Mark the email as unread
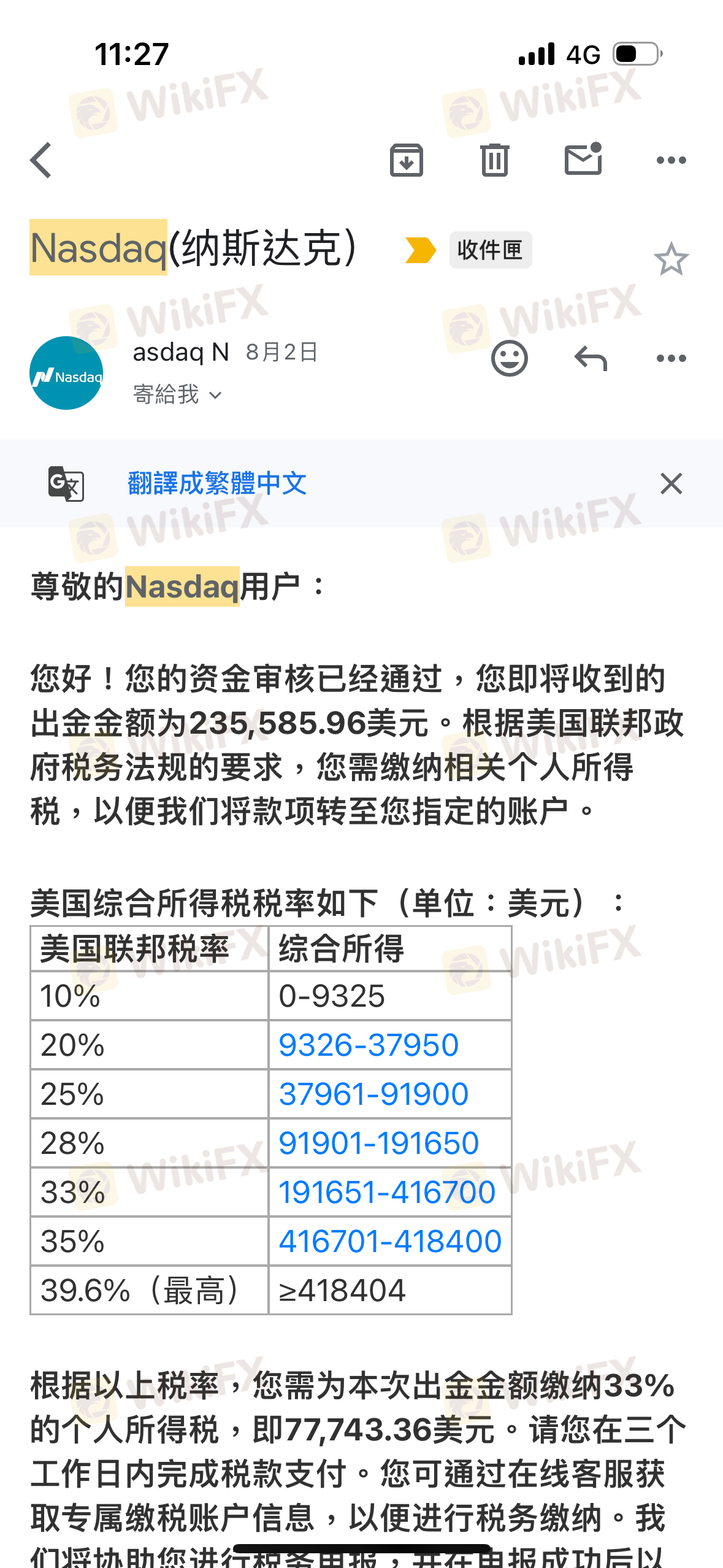The image size is (723, 1568). point(583,159)
